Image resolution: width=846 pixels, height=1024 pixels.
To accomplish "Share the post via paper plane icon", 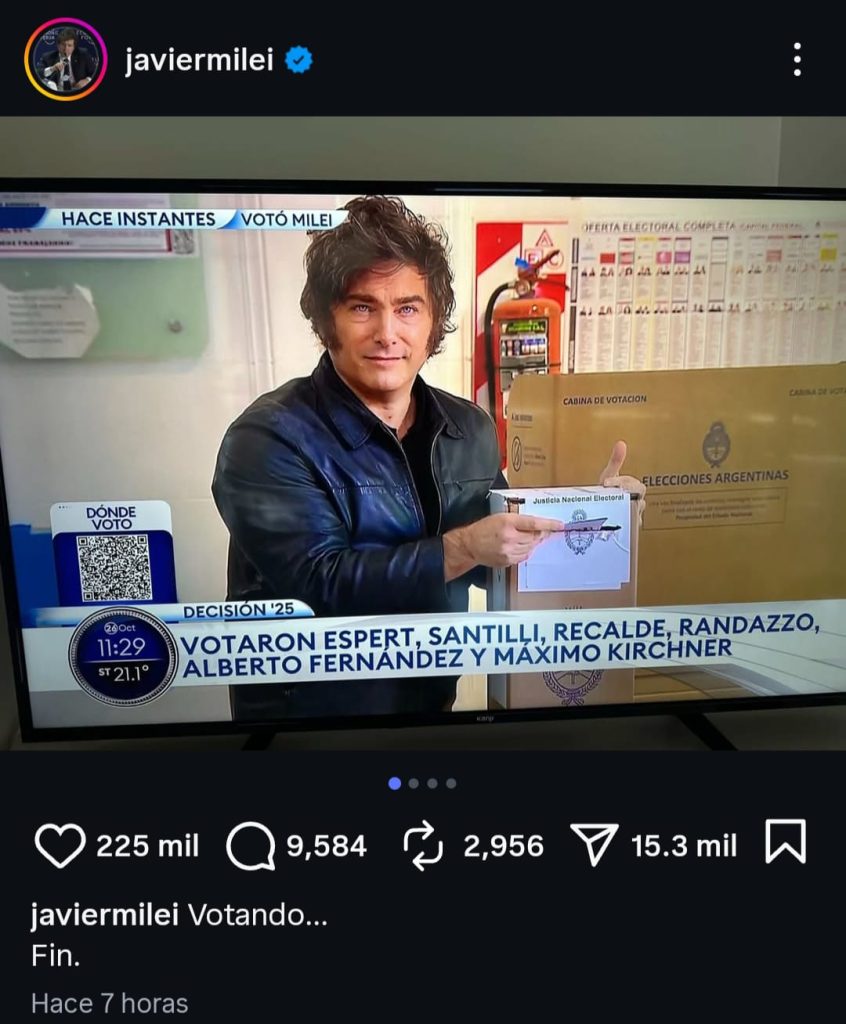I will (x=594, y=846).
